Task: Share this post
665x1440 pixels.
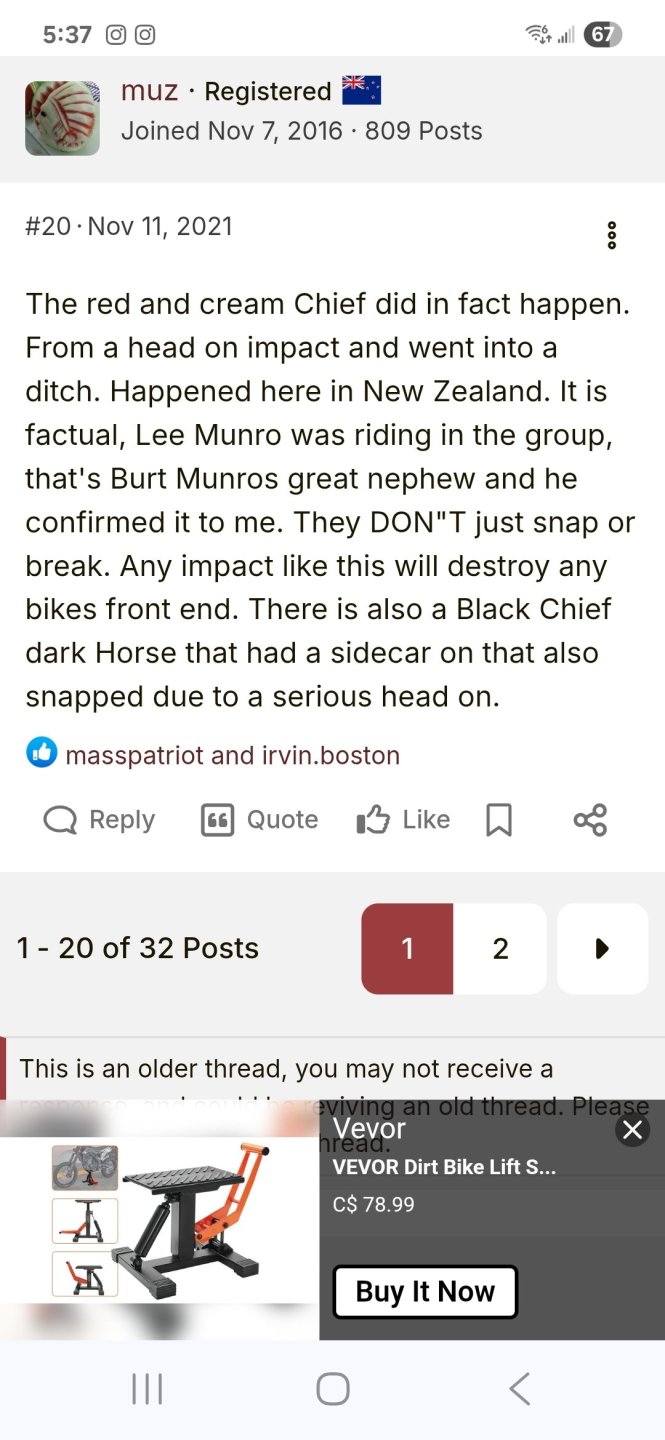Action: click(590, 821)
